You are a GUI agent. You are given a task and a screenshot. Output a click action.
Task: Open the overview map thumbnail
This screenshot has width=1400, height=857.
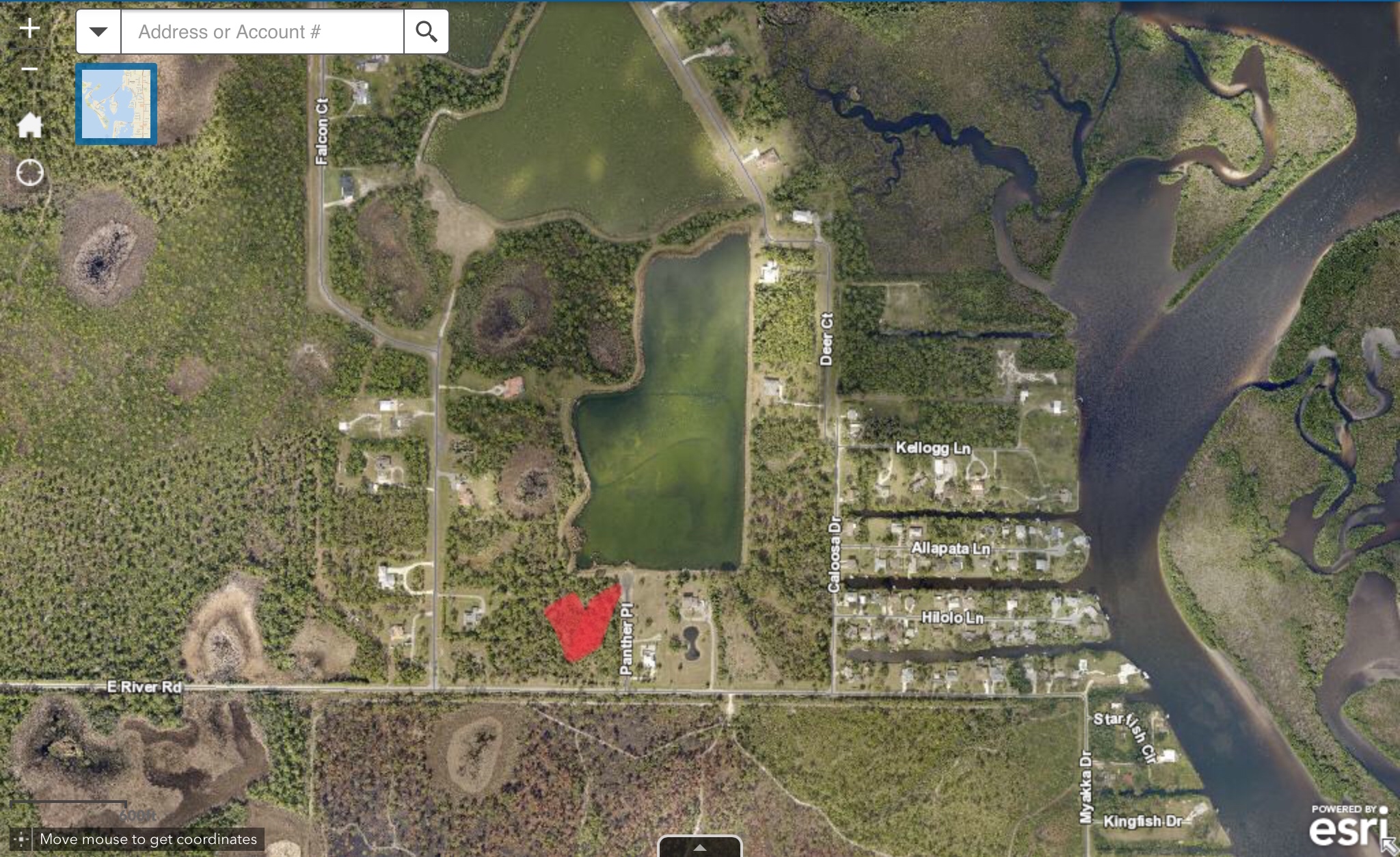coord(116,104)
